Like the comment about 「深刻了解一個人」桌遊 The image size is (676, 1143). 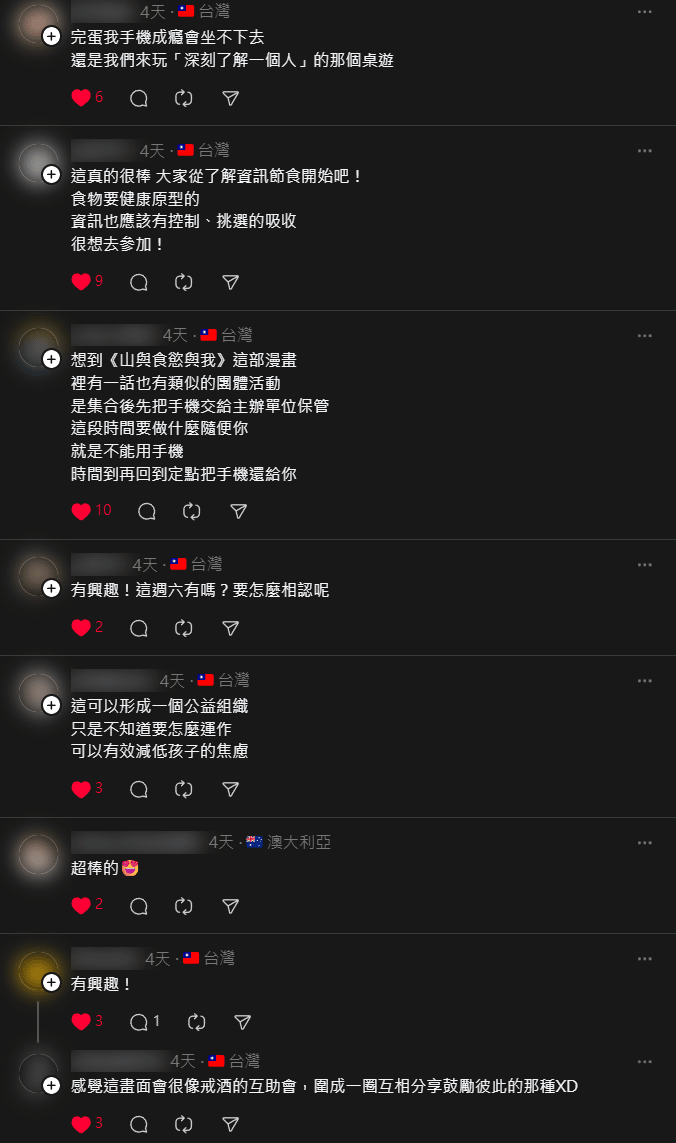tap(81, 98)
